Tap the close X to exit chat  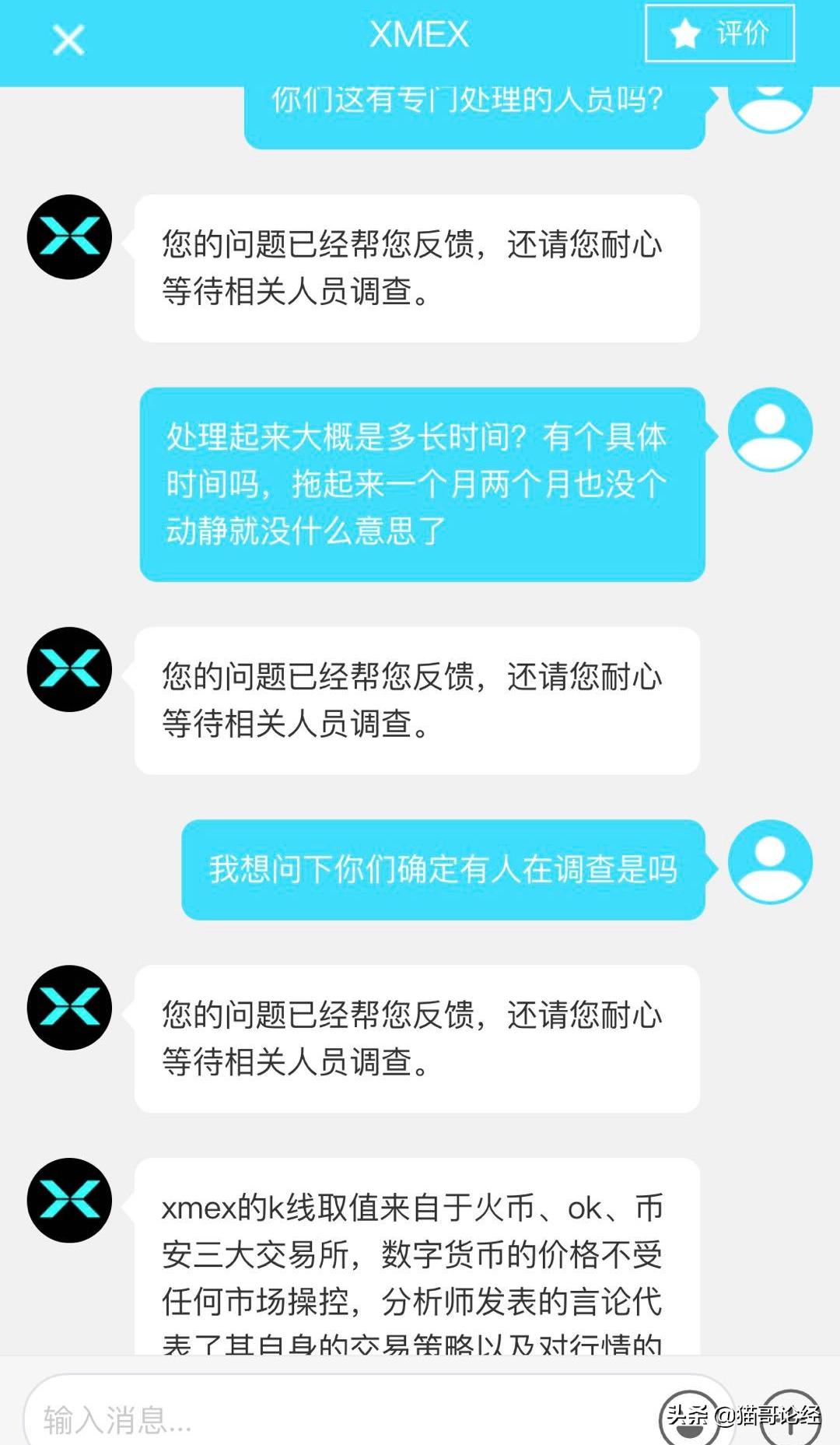[x=68, y=39]
